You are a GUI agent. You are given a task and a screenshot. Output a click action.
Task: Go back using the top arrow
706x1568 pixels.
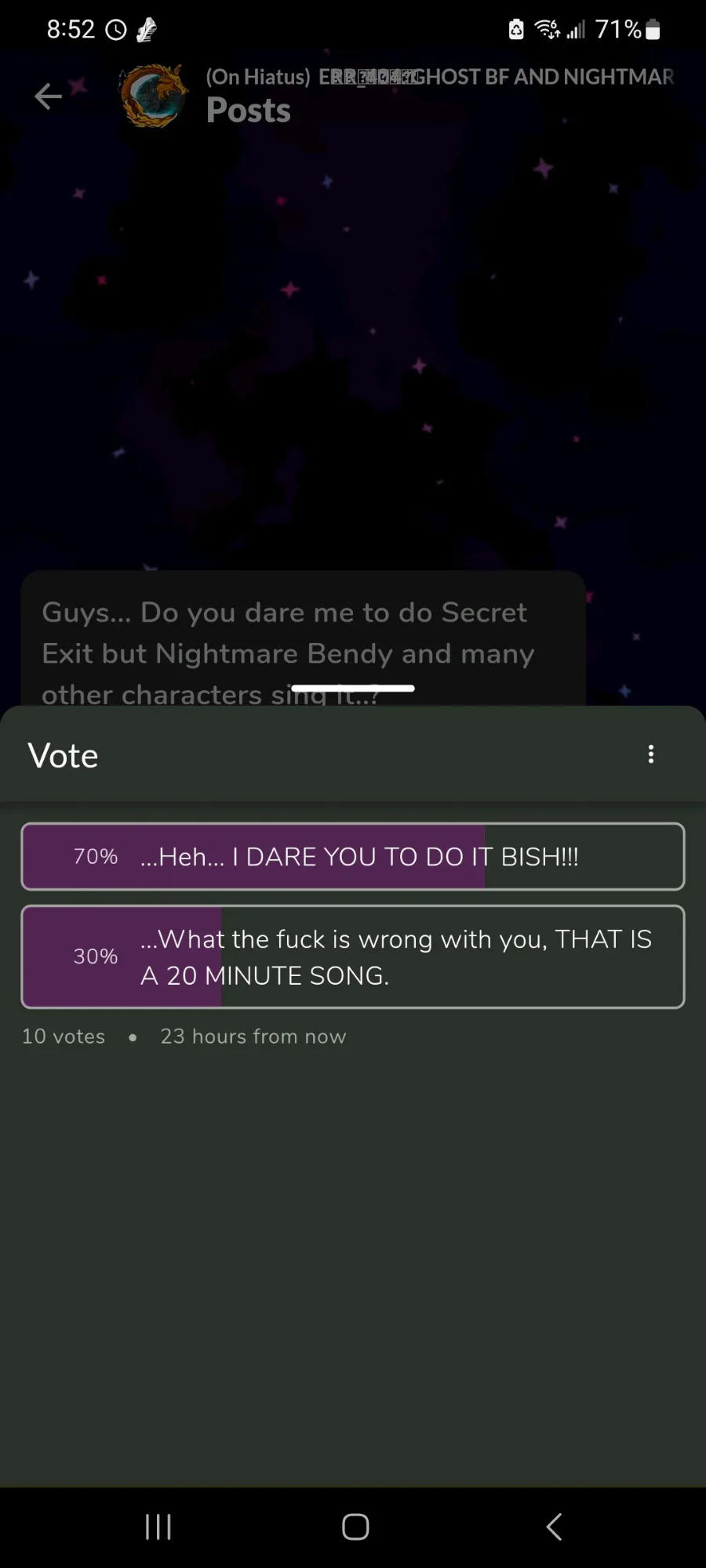point(49,96)
